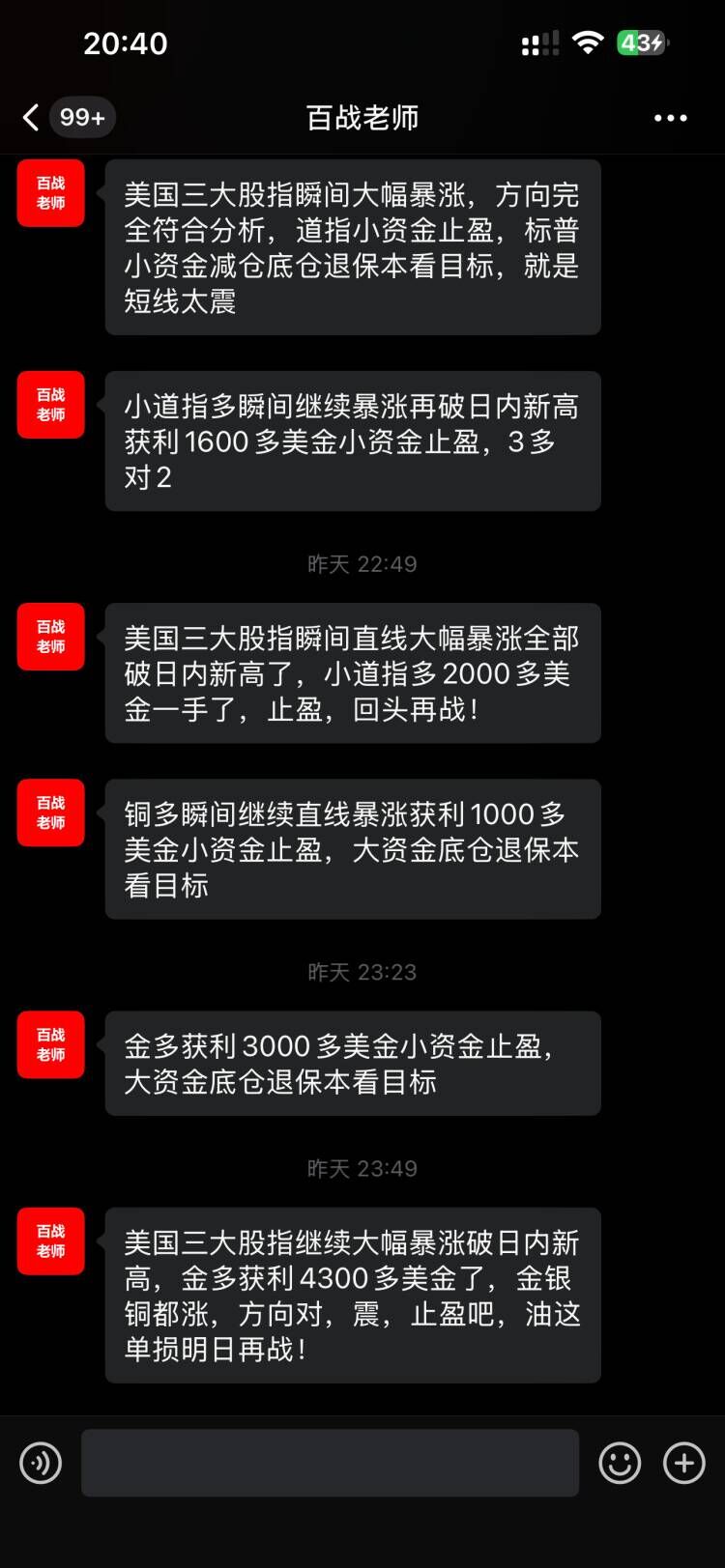Tap 百战老师's red avatar on the first message
This screenshot has height=1568, width=725.
point(50,193)
